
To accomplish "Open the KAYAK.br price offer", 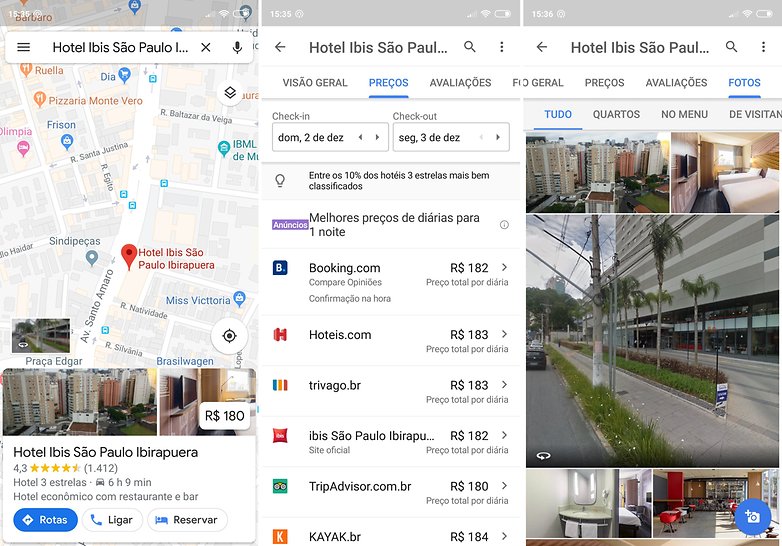I will click(391, 536).
